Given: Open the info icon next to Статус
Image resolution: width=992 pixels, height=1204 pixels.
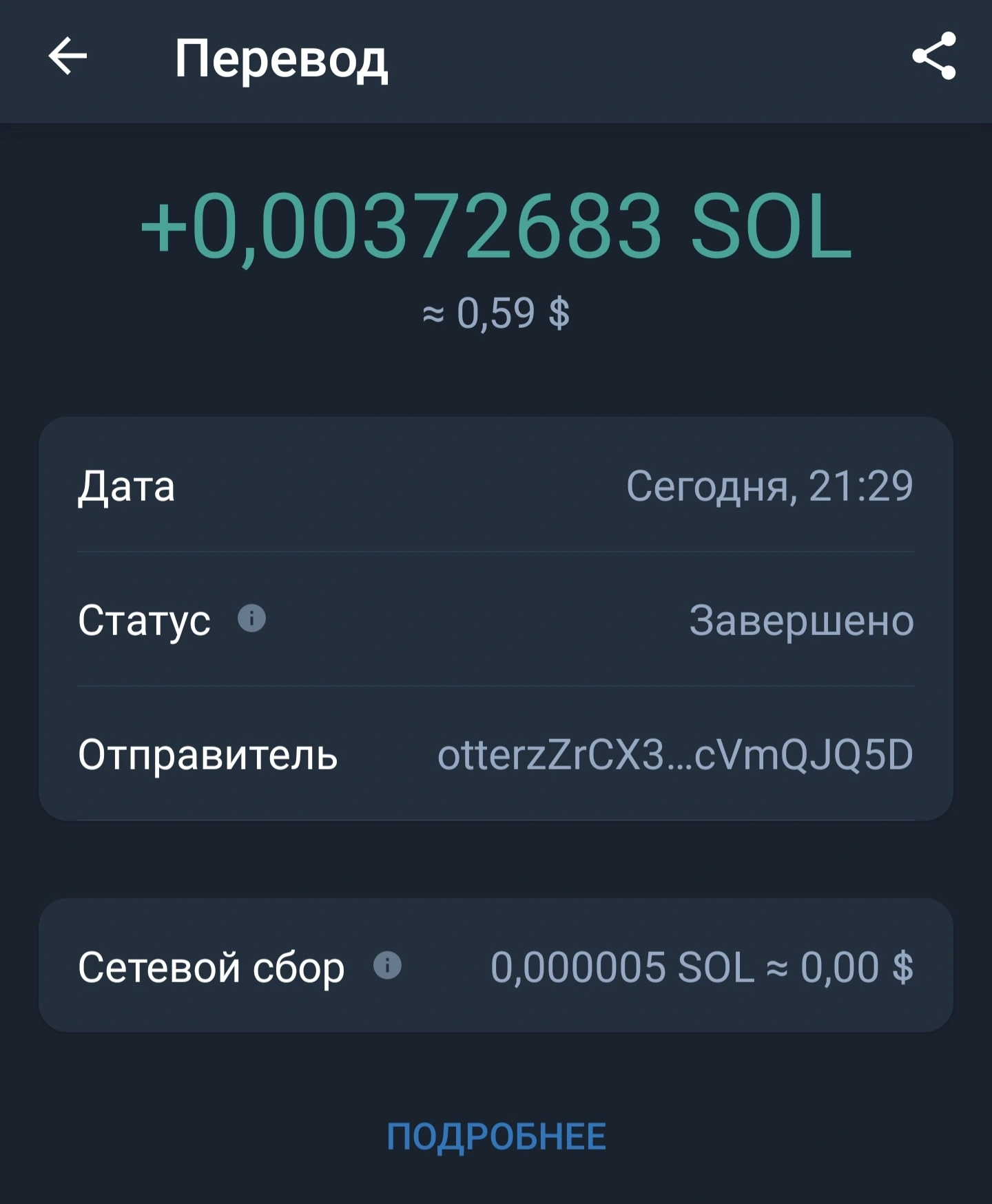Looking at the screenshot, I should coord(251,619).
